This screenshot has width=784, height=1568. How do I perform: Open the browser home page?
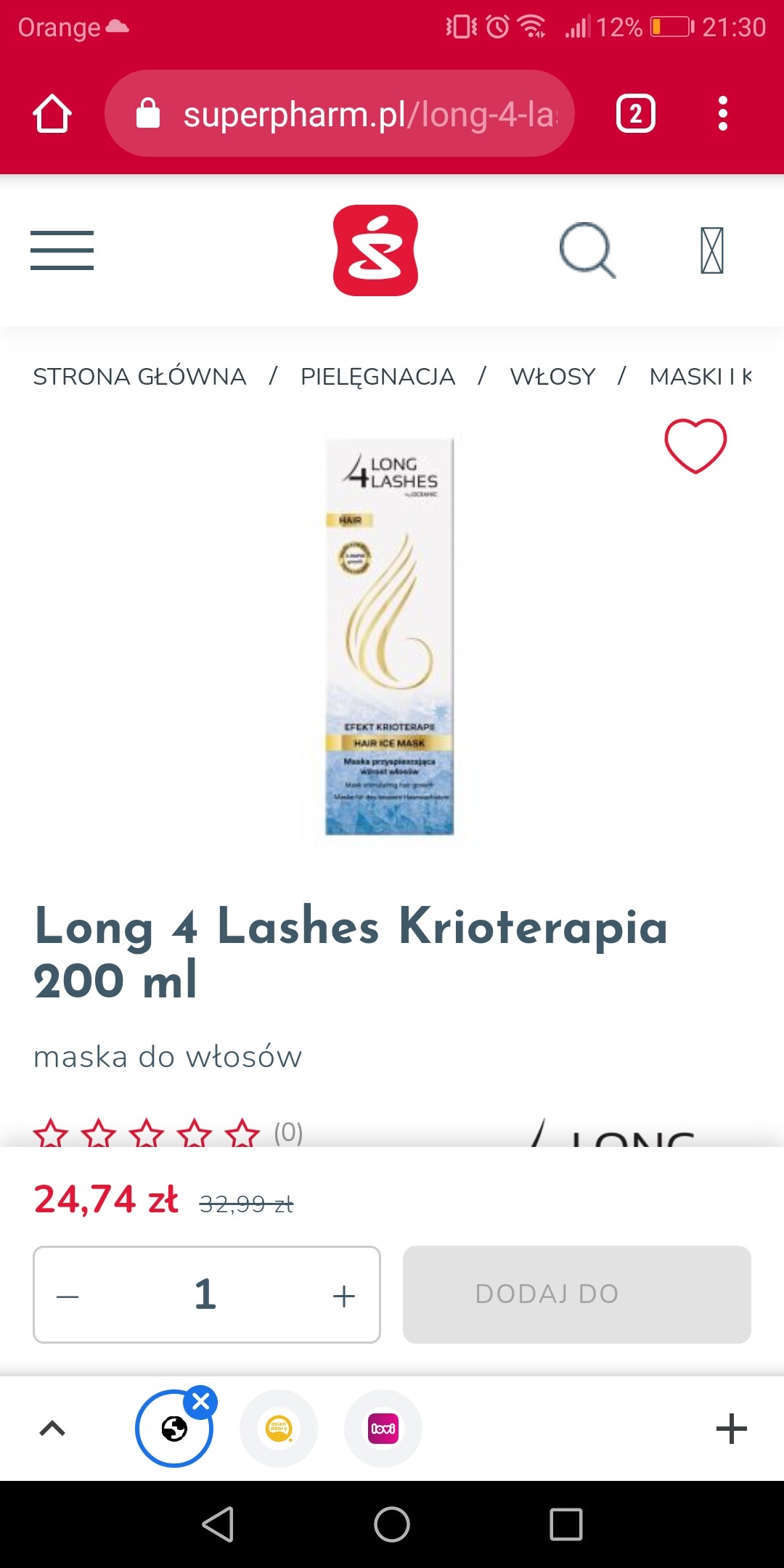[x=52, y=113]
